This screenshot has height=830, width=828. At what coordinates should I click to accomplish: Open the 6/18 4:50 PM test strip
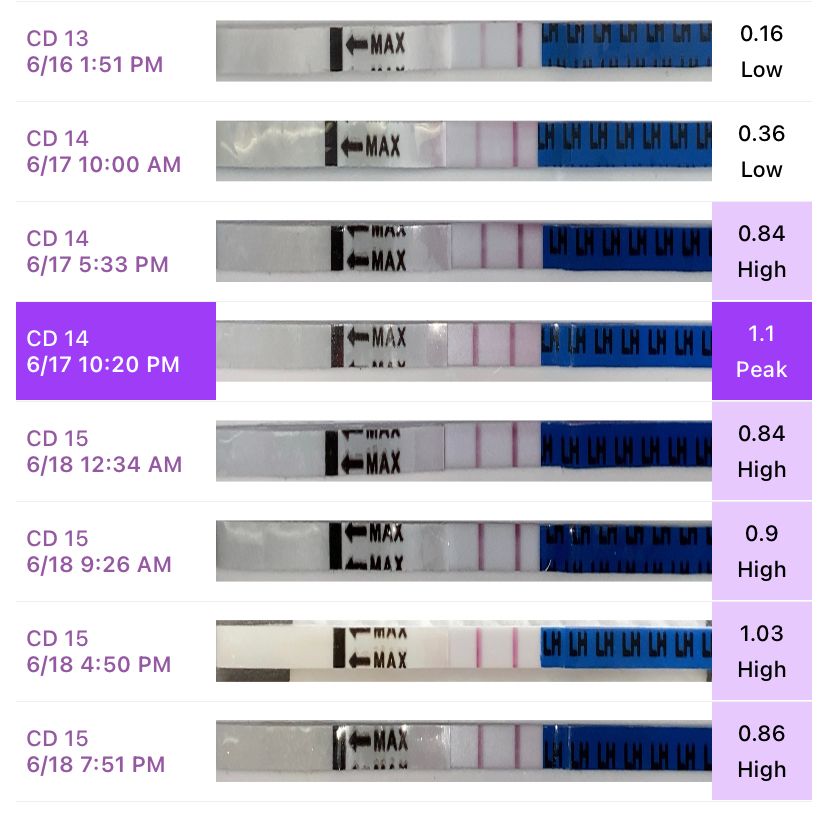point(463,652)
